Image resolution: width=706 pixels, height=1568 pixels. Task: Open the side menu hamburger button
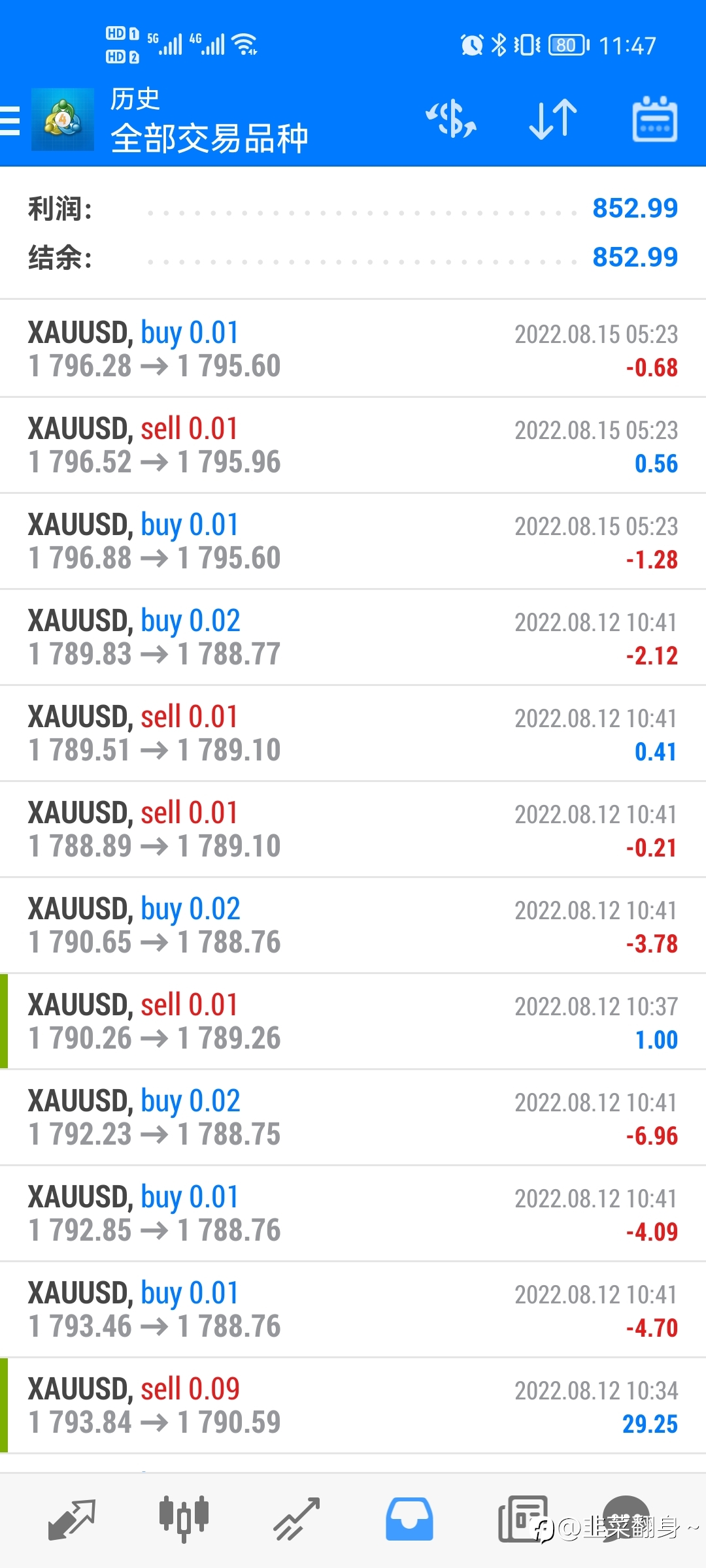(x=10, y=120)
